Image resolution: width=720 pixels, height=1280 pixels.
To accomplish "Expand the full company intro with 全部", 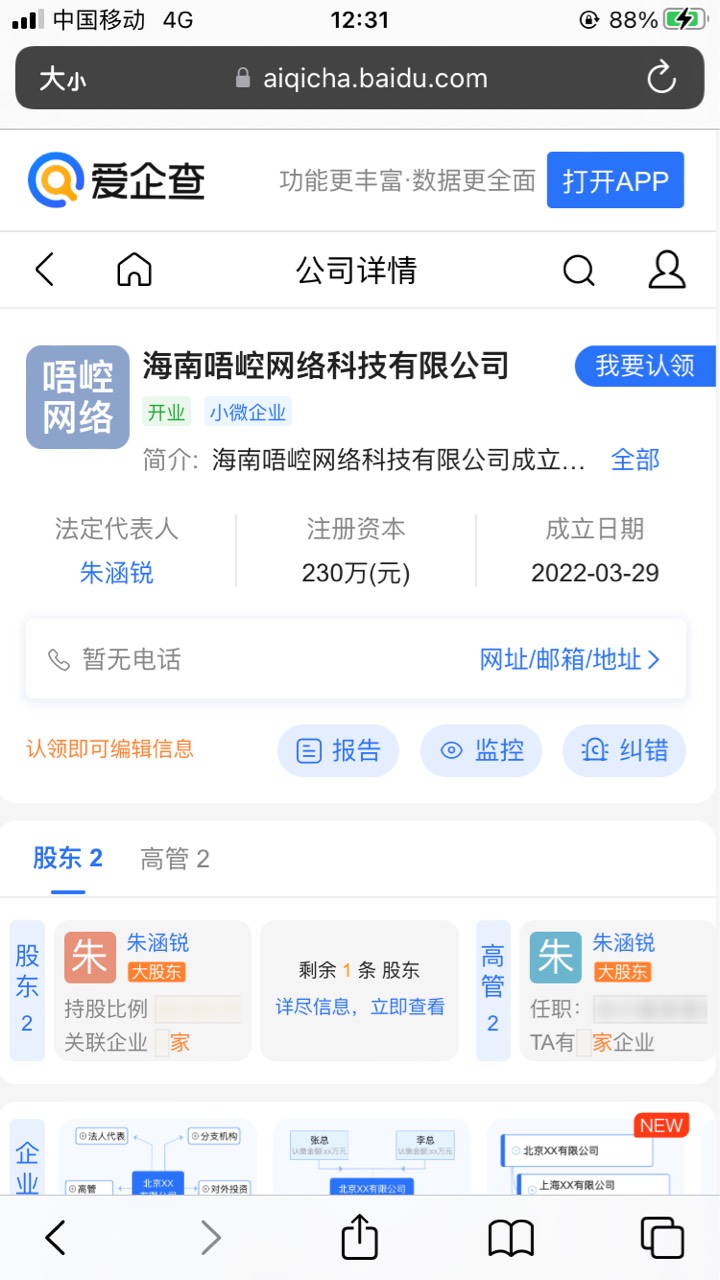I will [635, 460].
